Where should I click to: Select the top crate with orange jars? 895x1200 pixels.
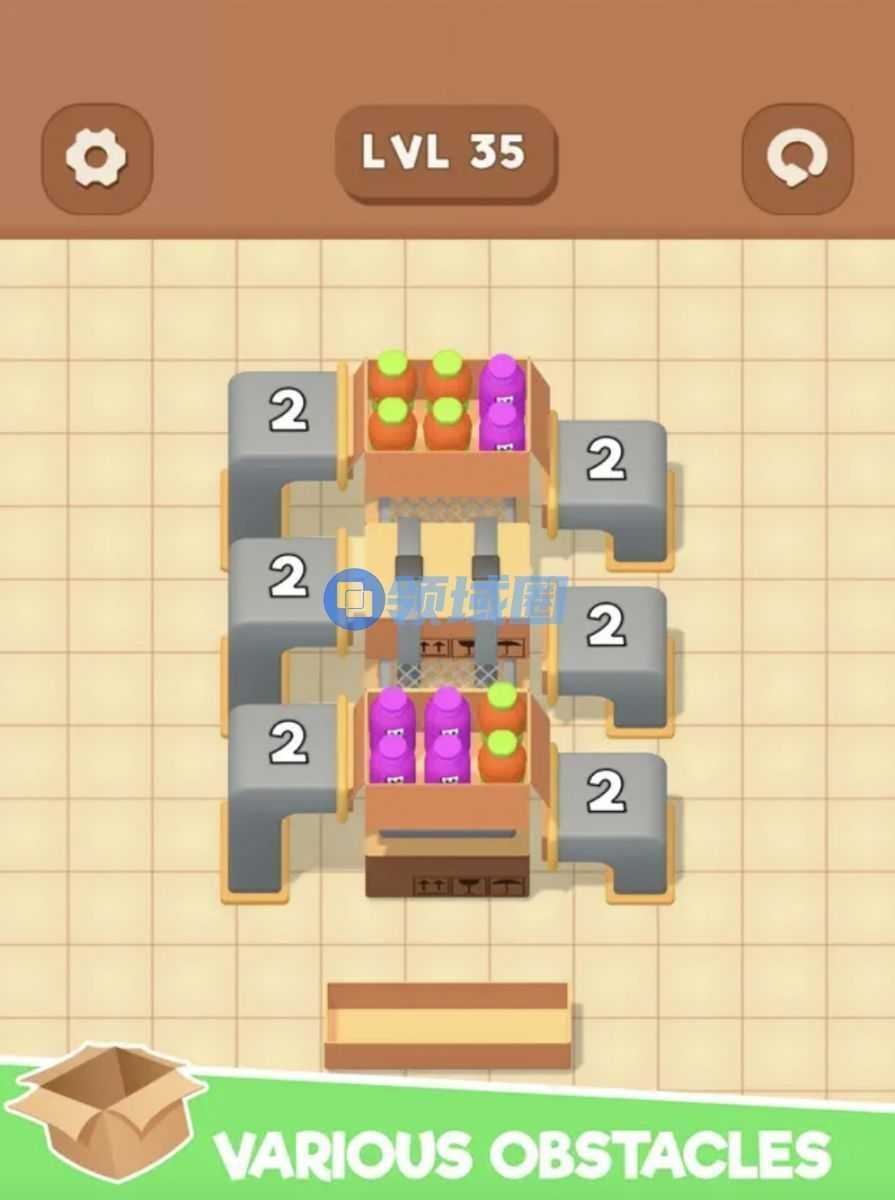coord(447,420)
